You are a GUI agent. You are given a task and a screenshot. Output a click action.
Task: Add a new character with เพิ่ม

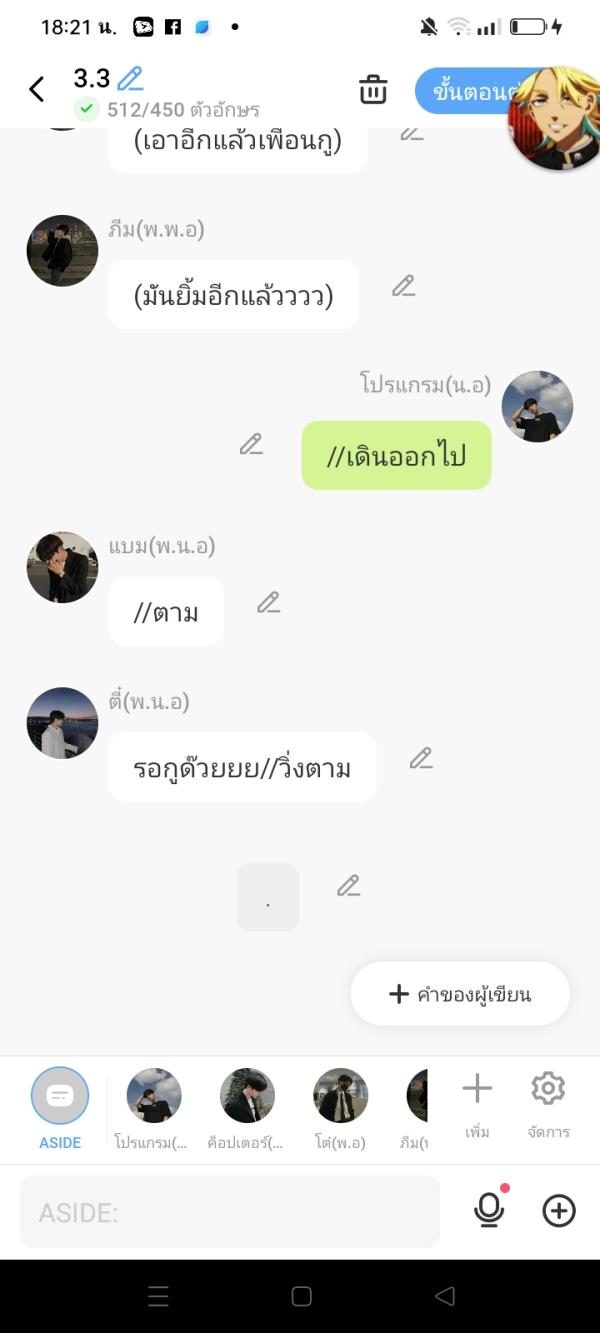(x=477, y=1101)
